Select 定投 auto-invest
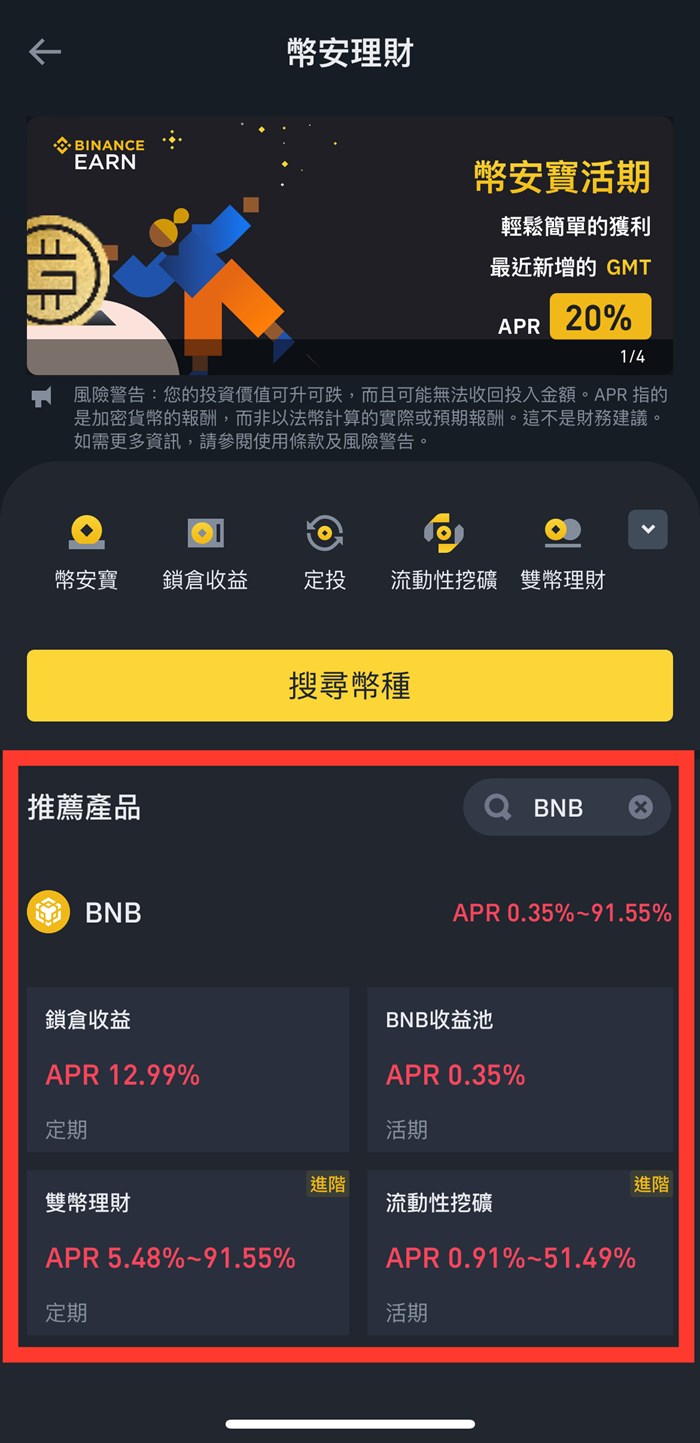700x1443 pixels. click(x=324, y=552)
